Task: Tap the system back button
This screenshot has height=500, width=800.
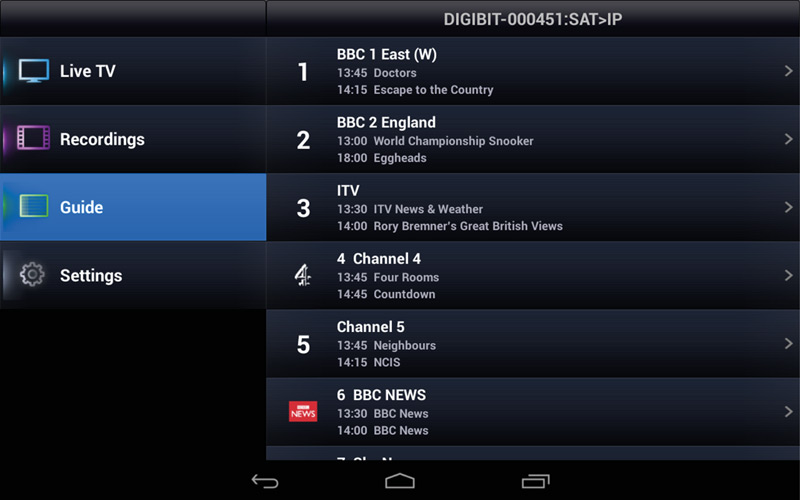Action: click(x=265, y=481)
